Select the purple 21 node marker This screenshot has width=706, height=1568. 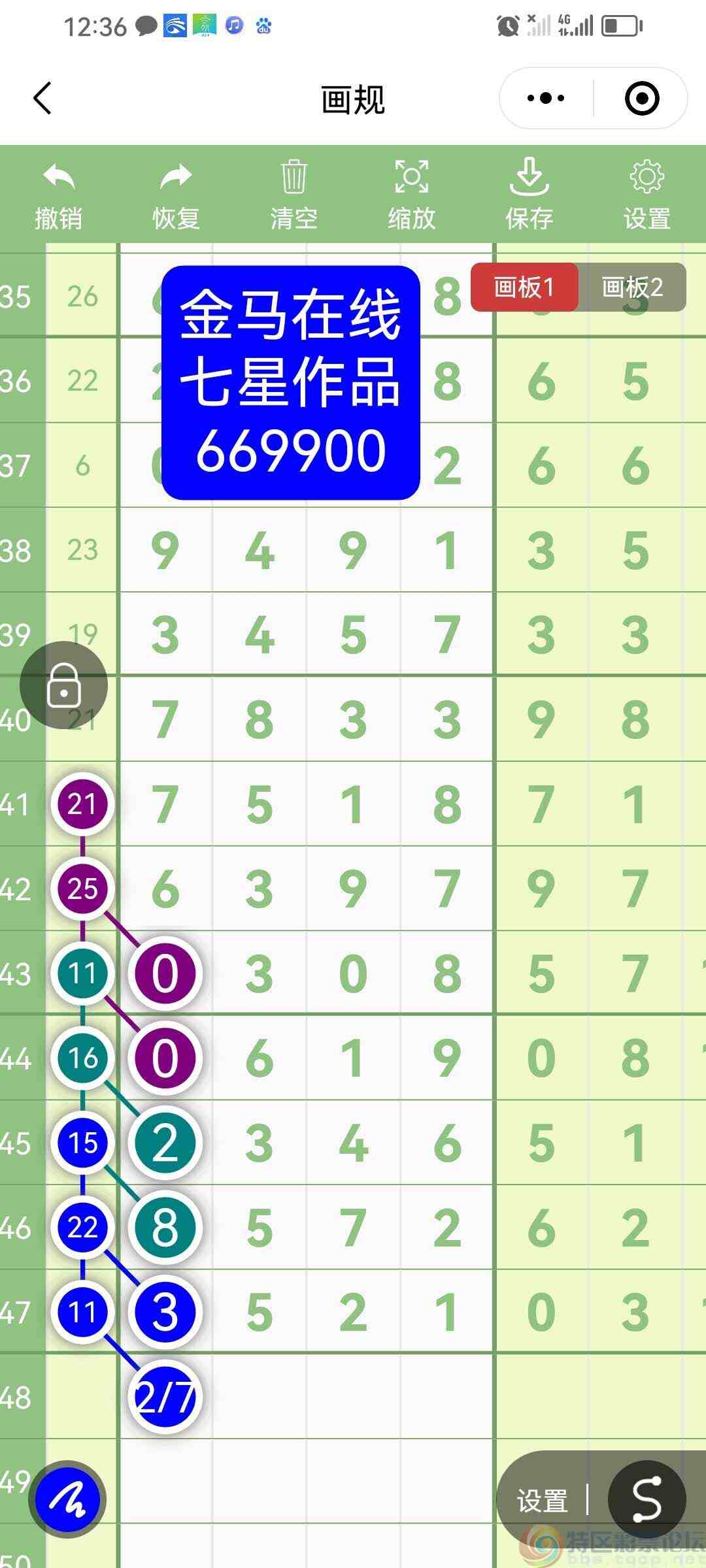pyautogui.click(x=81, y=804)
